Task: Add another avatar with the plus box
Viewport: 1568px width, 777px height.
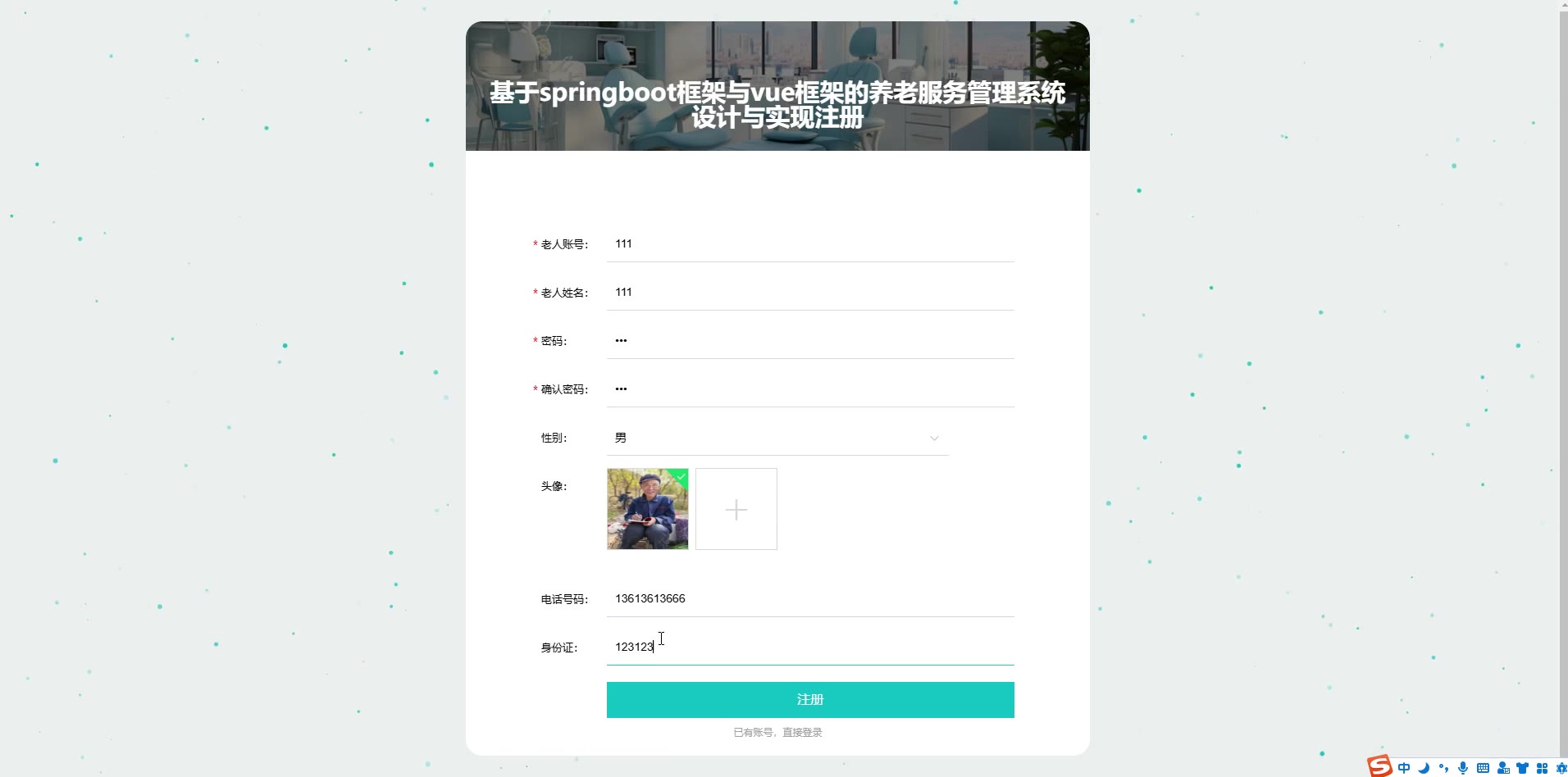Action: click(736, 509)
